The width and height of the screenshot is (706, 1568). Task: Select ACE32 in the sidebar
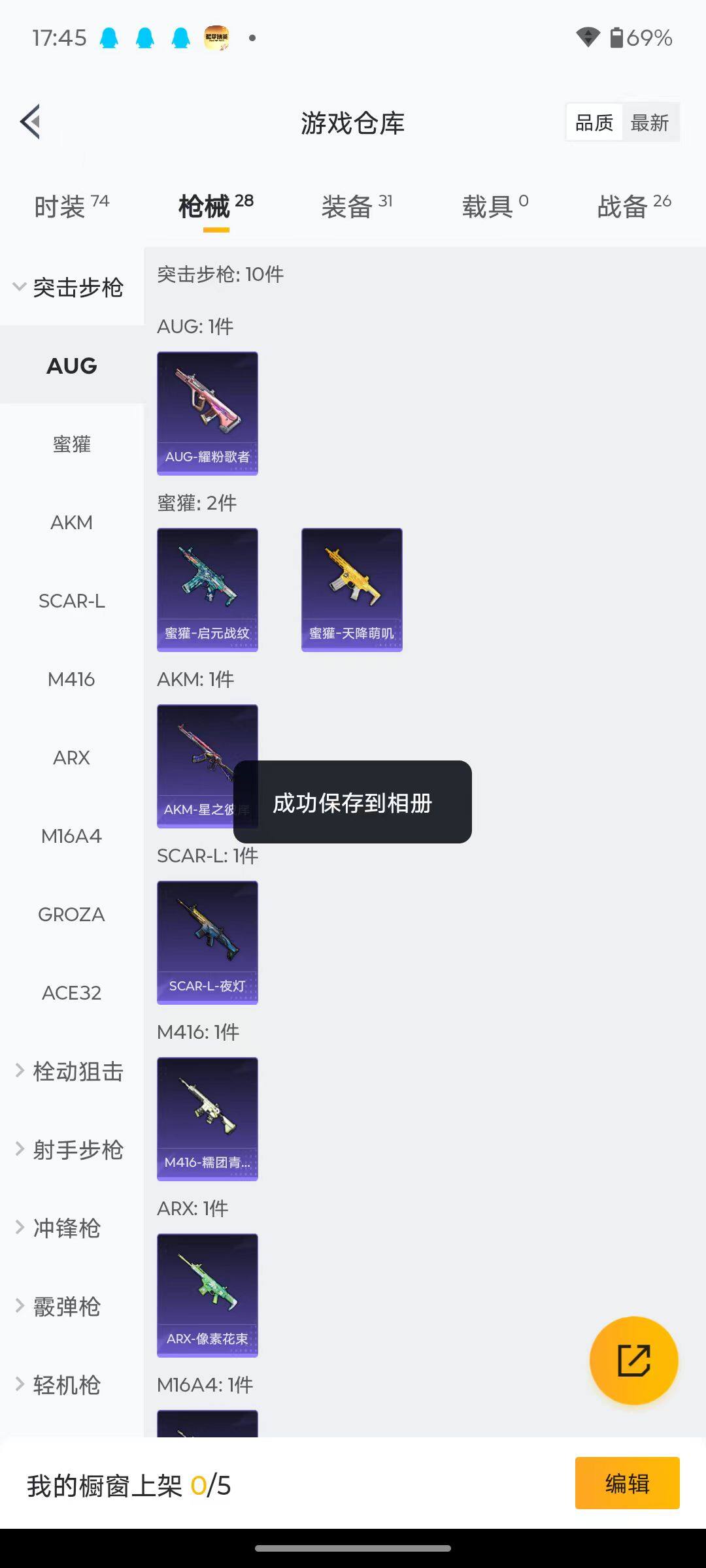(x=72, y=993)
